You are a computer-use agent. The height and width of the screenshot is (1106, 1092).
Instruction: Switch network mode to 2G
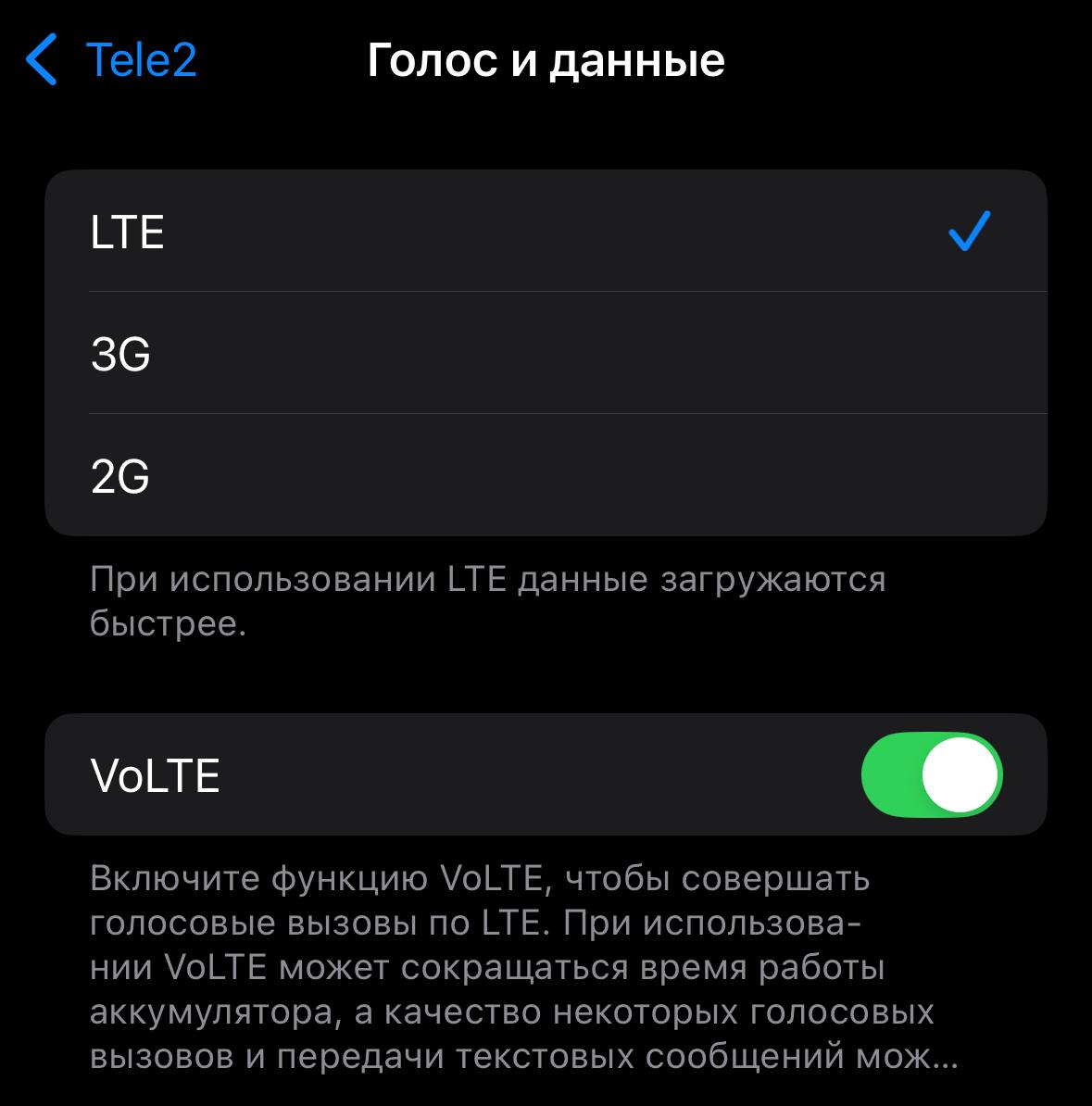pyautogui.click(x=545, y=476)
